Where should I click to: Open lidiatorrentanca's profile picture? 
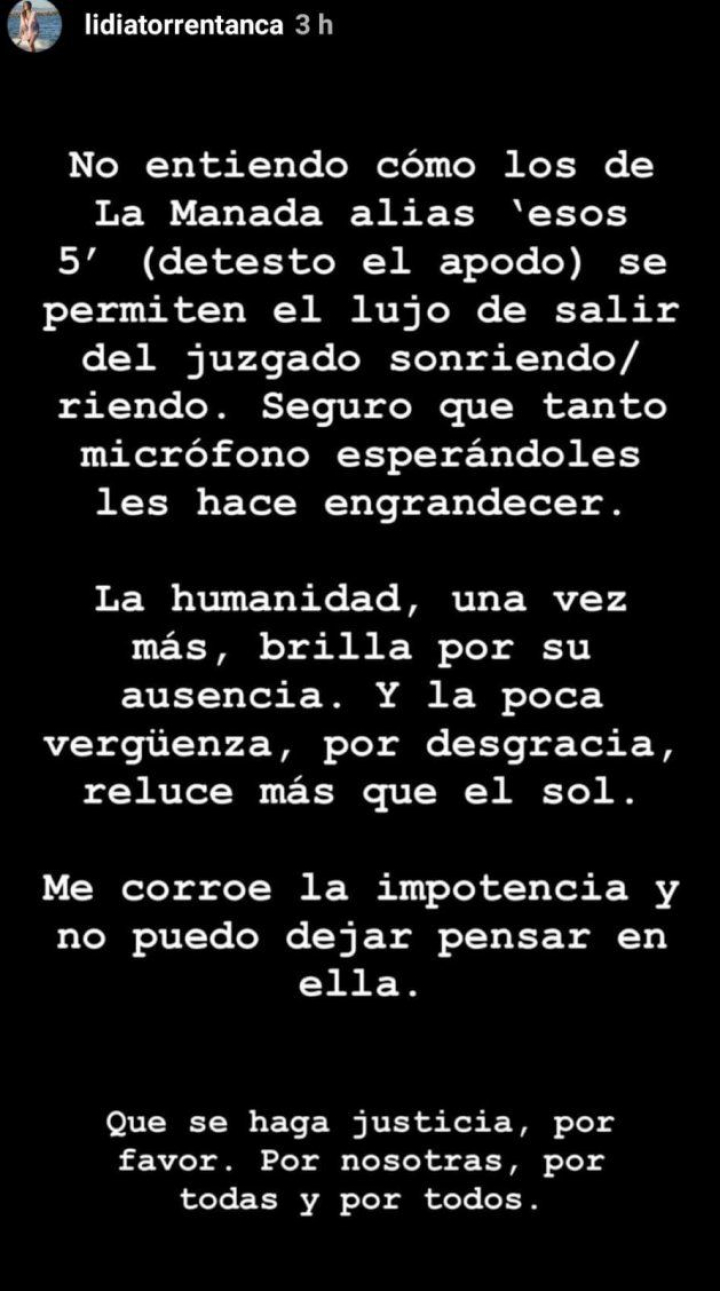tap(34, 26)
